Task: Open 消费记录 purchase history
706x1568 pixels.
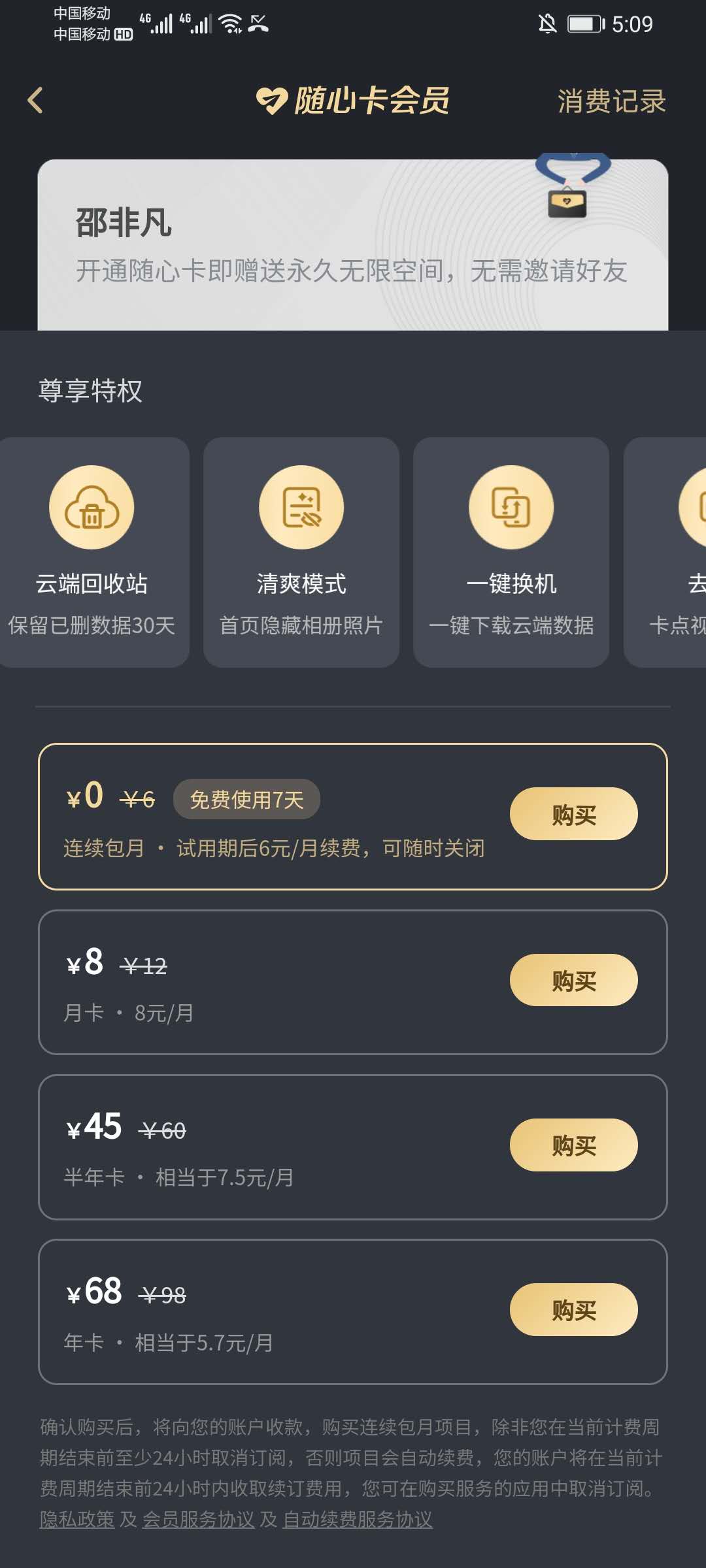Action: tap(611, 101)
